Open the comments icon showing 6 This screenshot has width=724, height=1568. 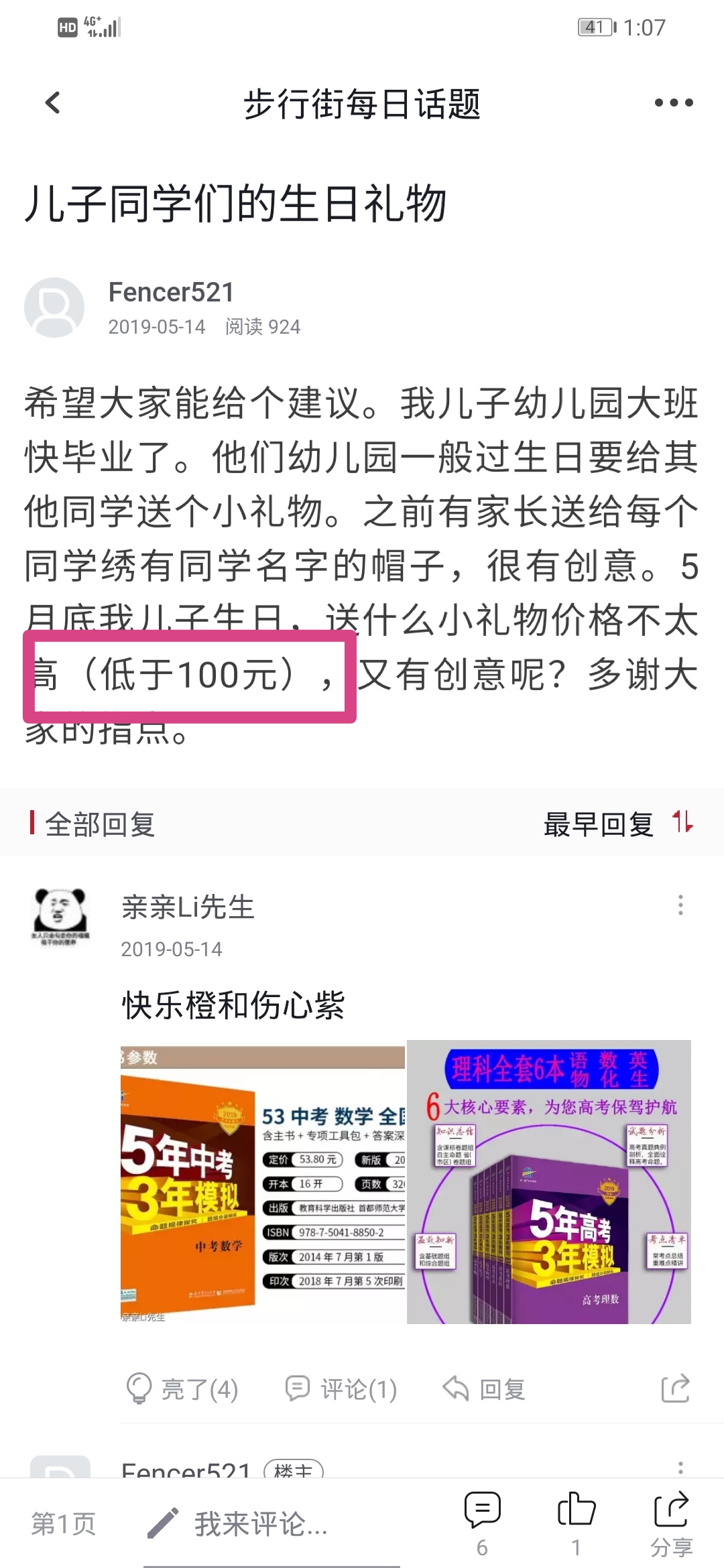click(x=482, y=1524)
